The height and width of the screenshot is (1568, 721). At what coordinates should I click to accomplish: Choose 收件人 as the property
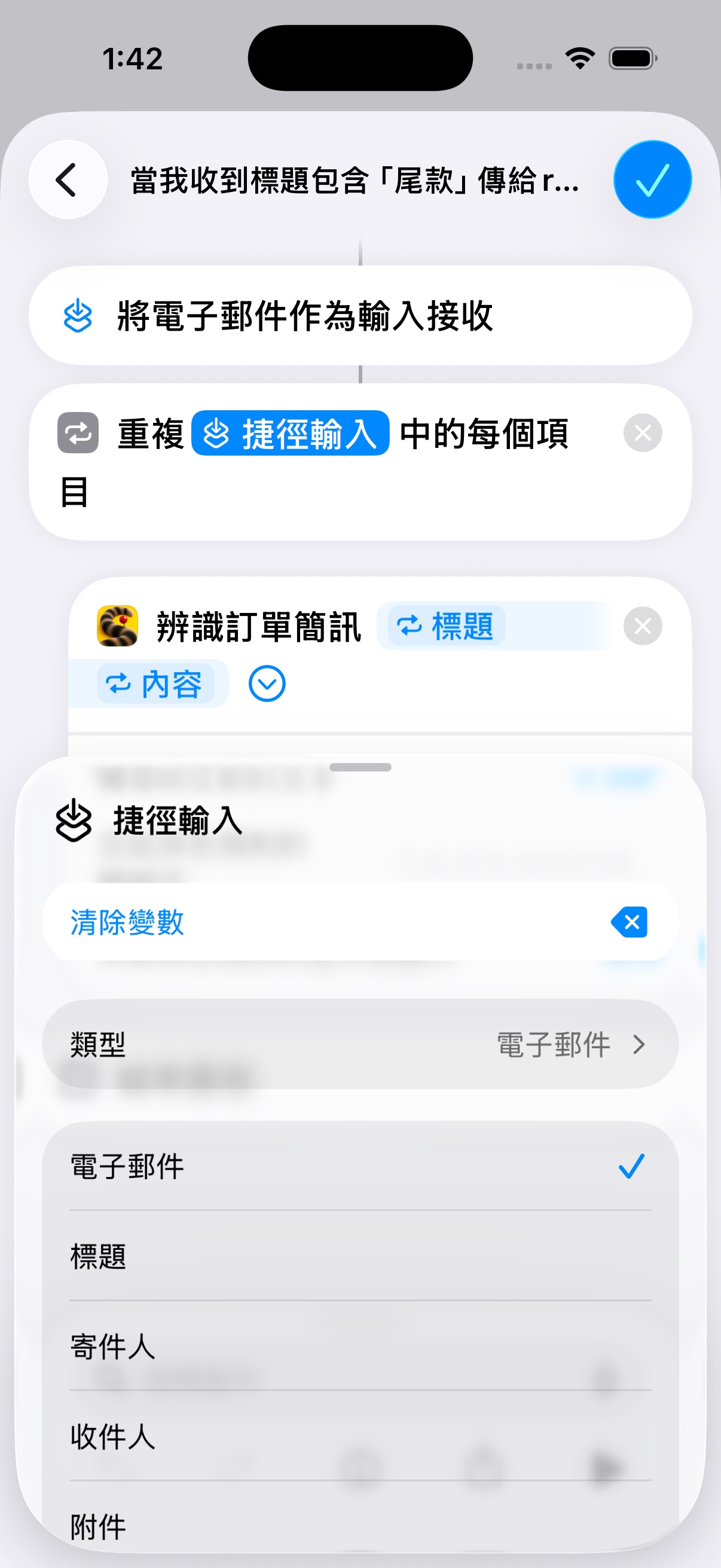[x=360, y=1436]
